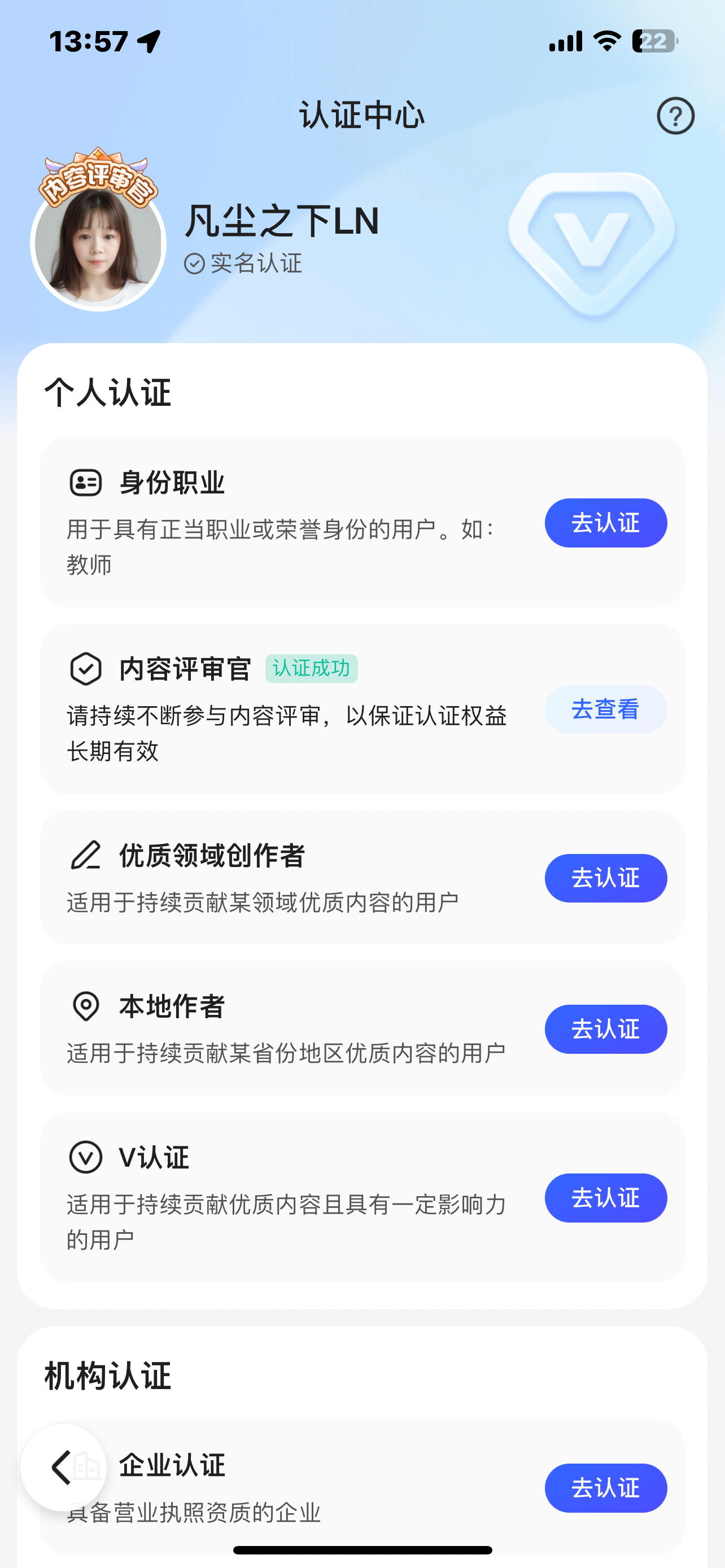This screenshot has width=725, height=1568.
Task: Tap the back chevron at bottom left
Action: (63, 1466)
